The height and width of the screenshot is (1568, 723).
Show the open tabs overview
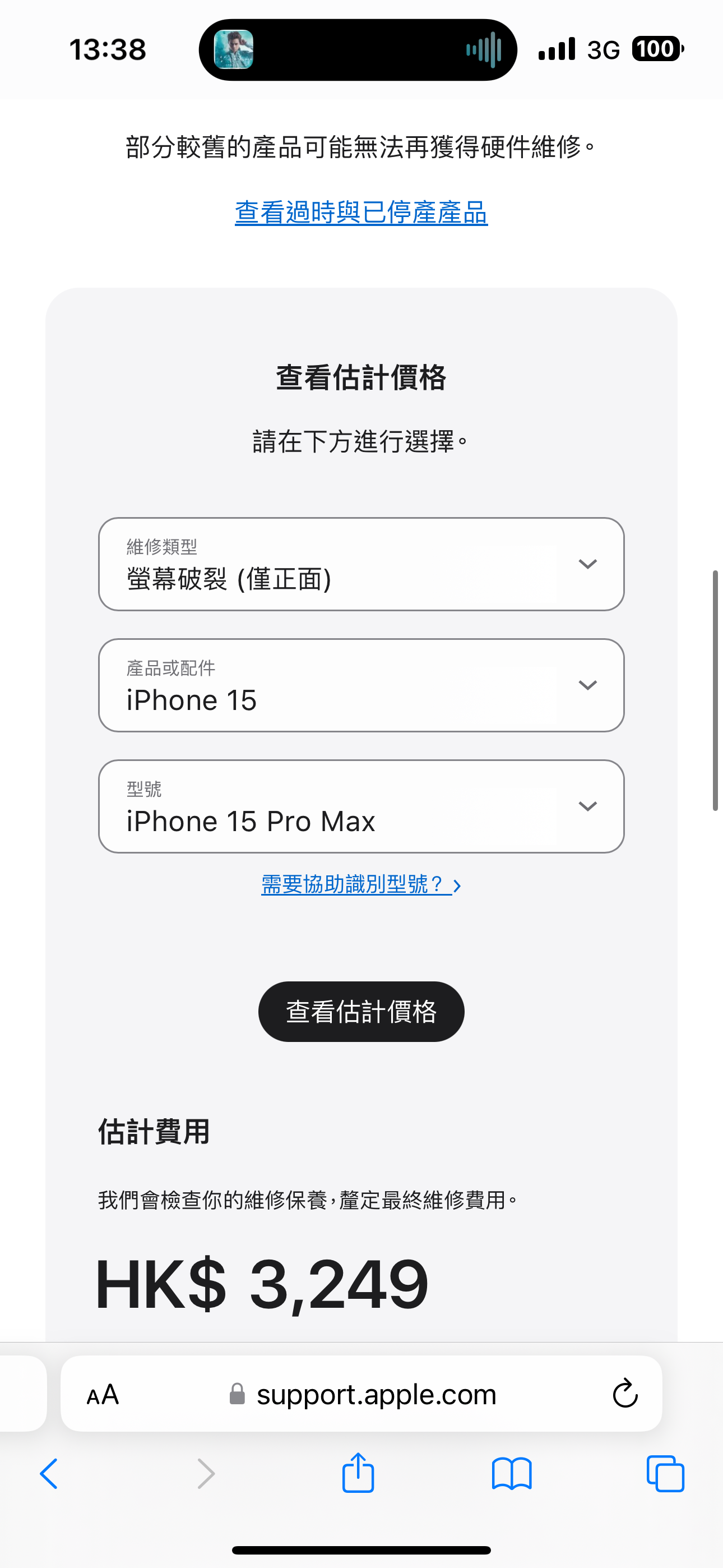(x=665, y=1473)
